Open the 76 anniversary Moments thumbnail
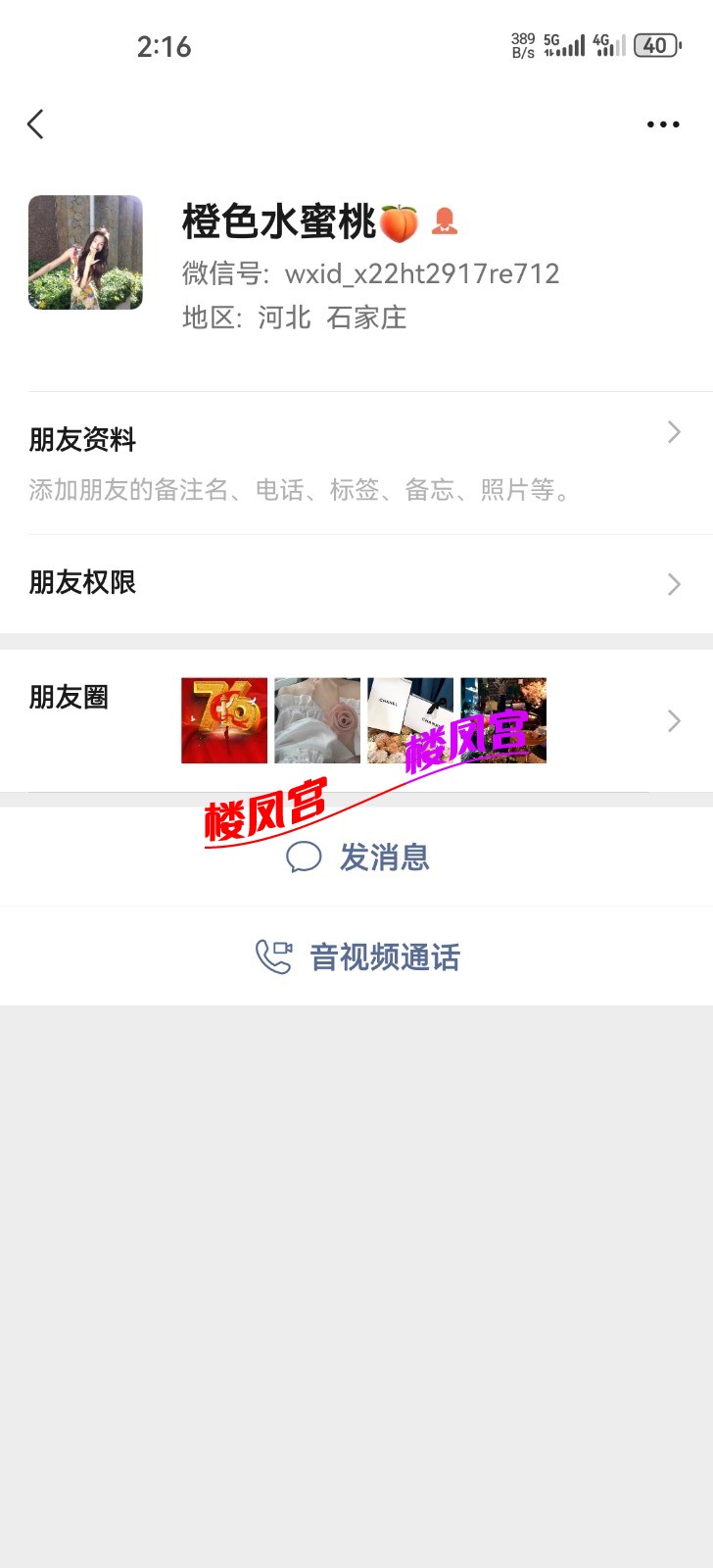The height and width of the screenshot is (1568, 713). [223, 721]
